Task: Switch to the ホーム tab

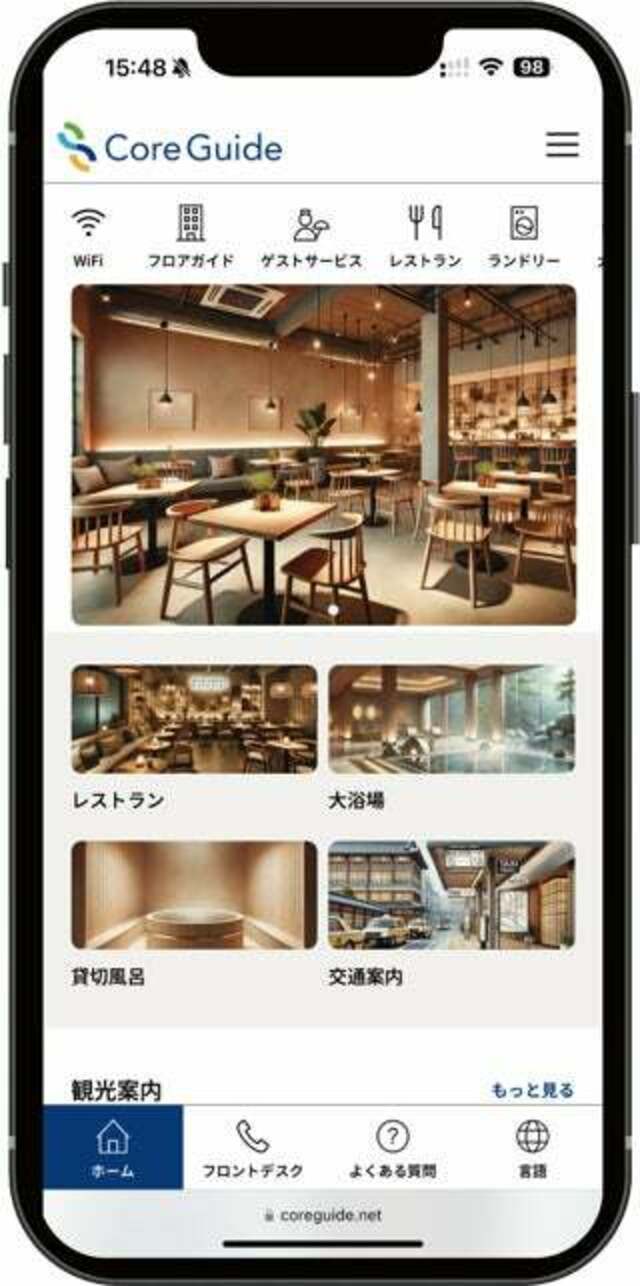Action: [113, 1148]
